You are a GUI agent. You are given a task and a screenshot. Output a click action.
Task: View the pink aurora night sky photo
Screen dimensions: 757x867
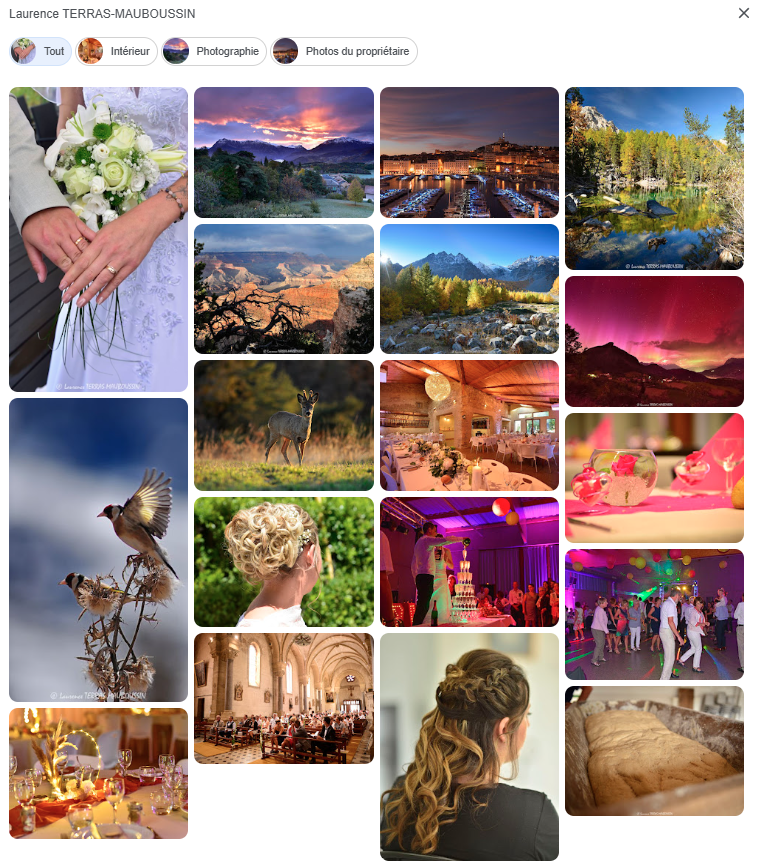[x=654, y=341]
